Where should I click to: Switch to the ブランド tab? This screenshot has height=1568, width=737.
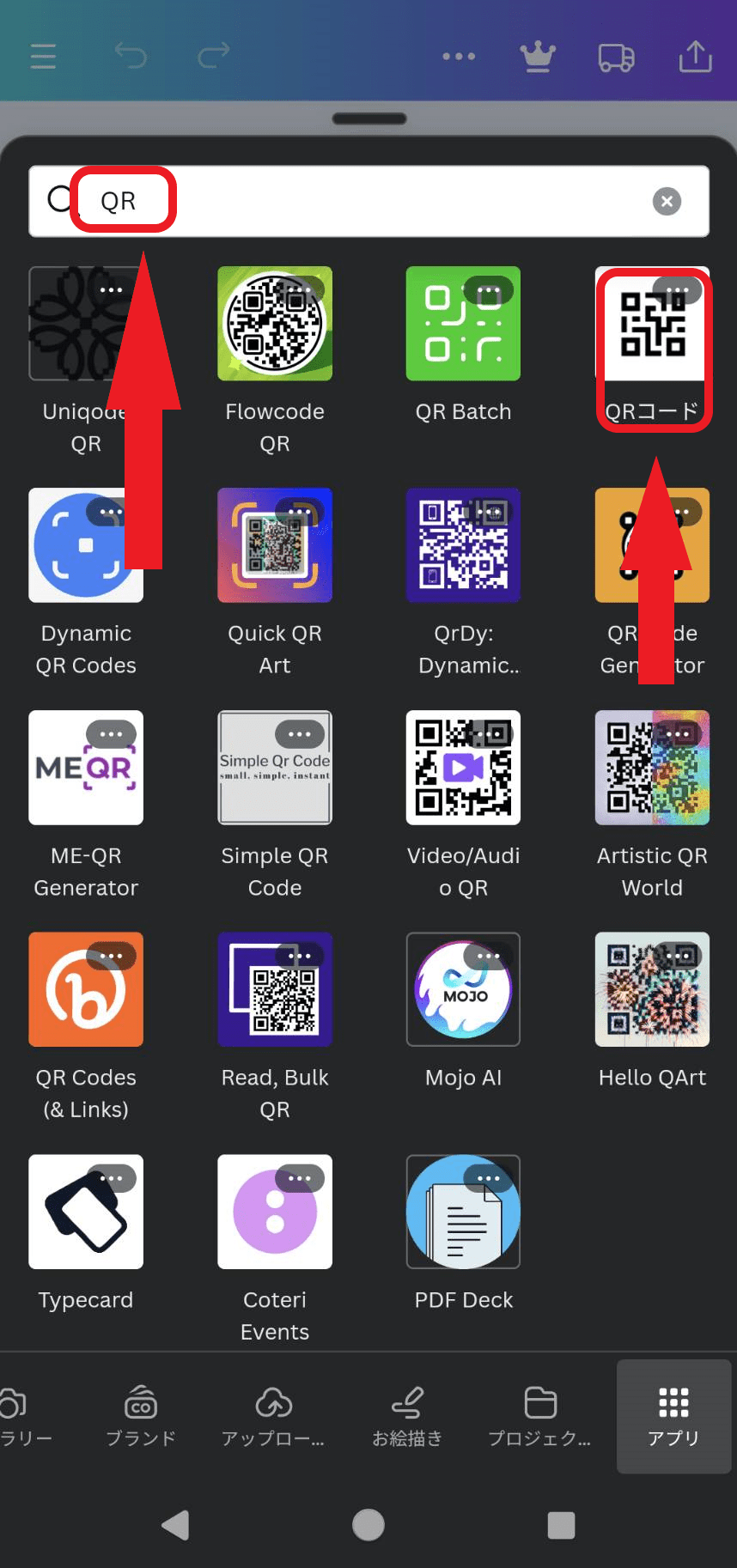(x=141, y=1414)
